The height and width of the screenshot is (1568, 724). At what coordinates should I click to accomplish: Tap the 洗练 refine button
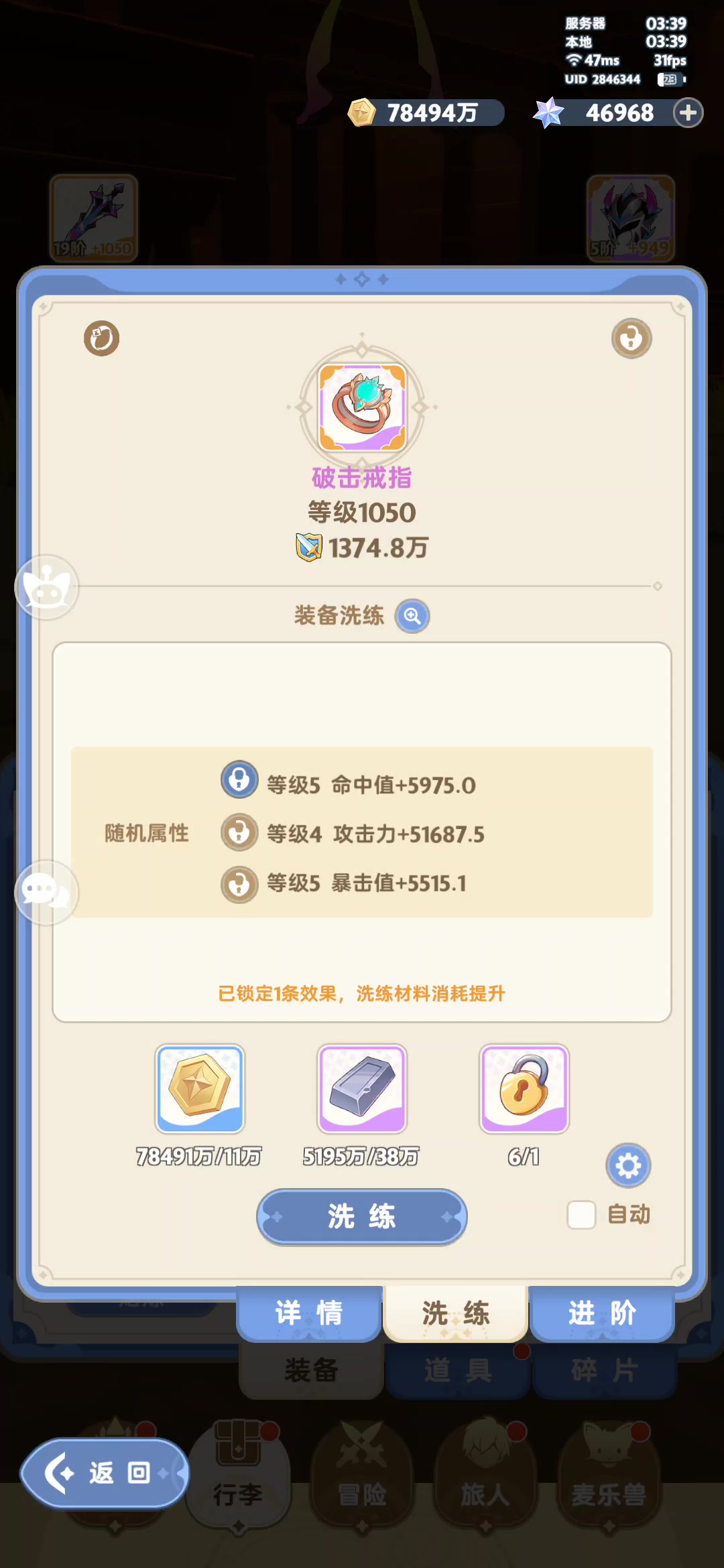362,1216
